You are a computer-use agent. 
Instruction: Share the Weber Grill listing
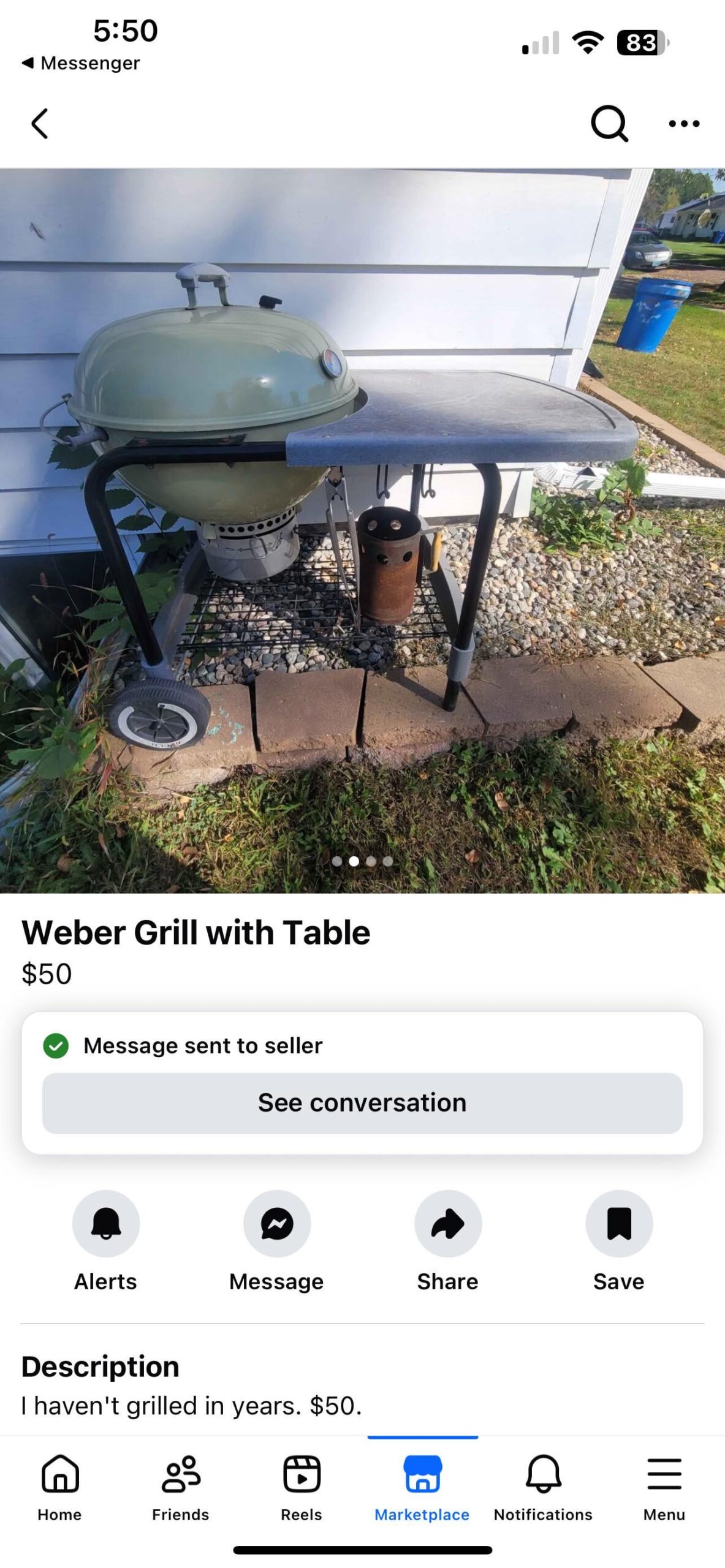pyautogui.click(x=447, y=1224)
